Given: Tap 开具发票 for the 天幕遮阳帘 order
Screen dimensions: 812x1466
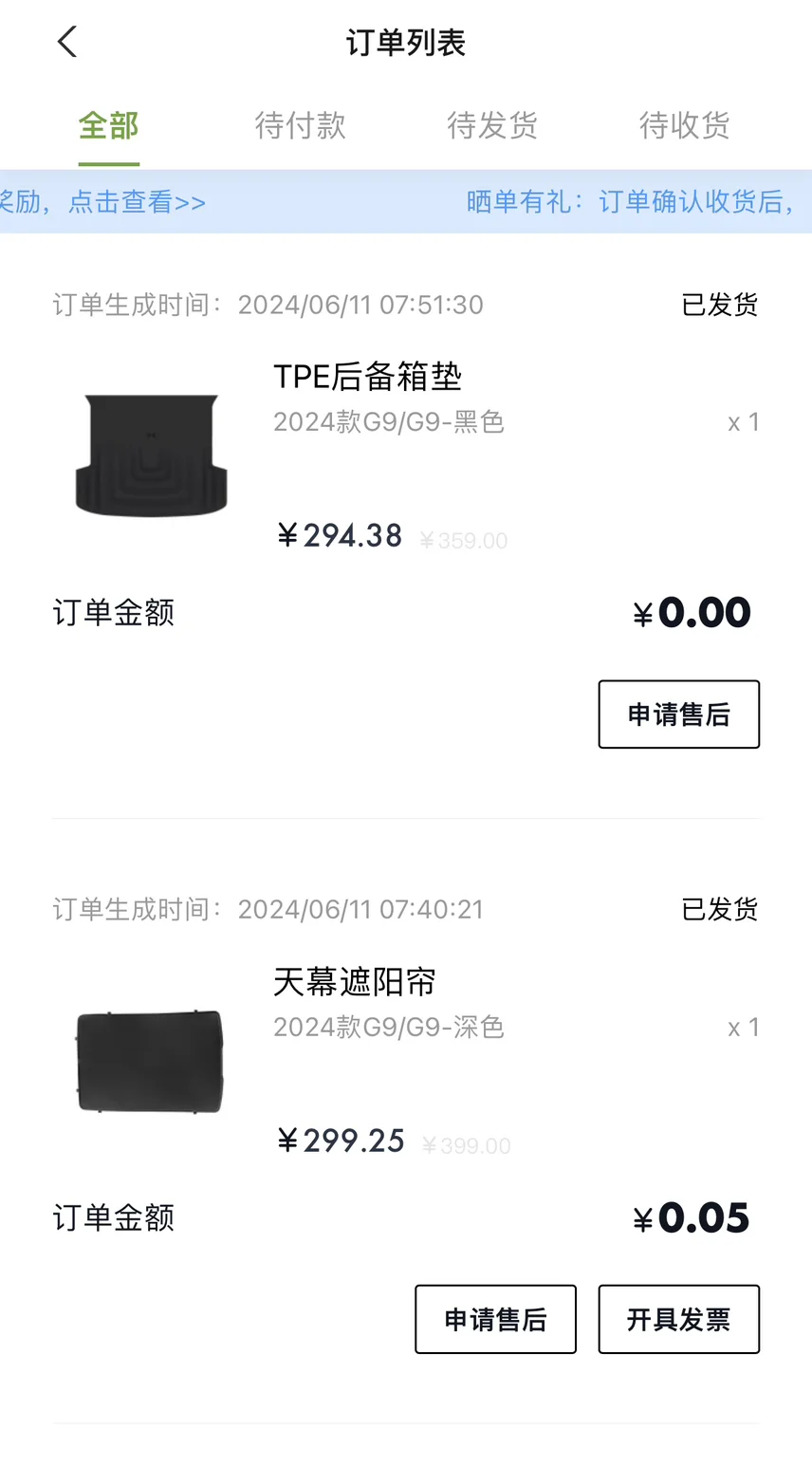Looking at the screenshot, I should (x=678, y=1319).
